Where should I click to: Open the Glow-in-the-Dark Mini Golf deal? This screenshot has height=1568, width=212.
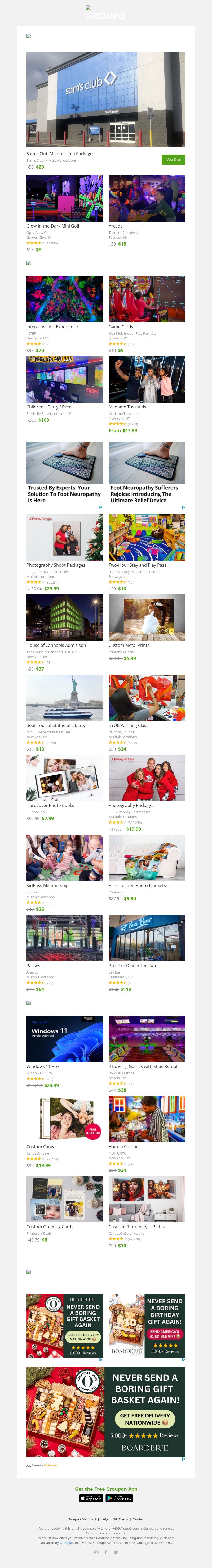65,198
